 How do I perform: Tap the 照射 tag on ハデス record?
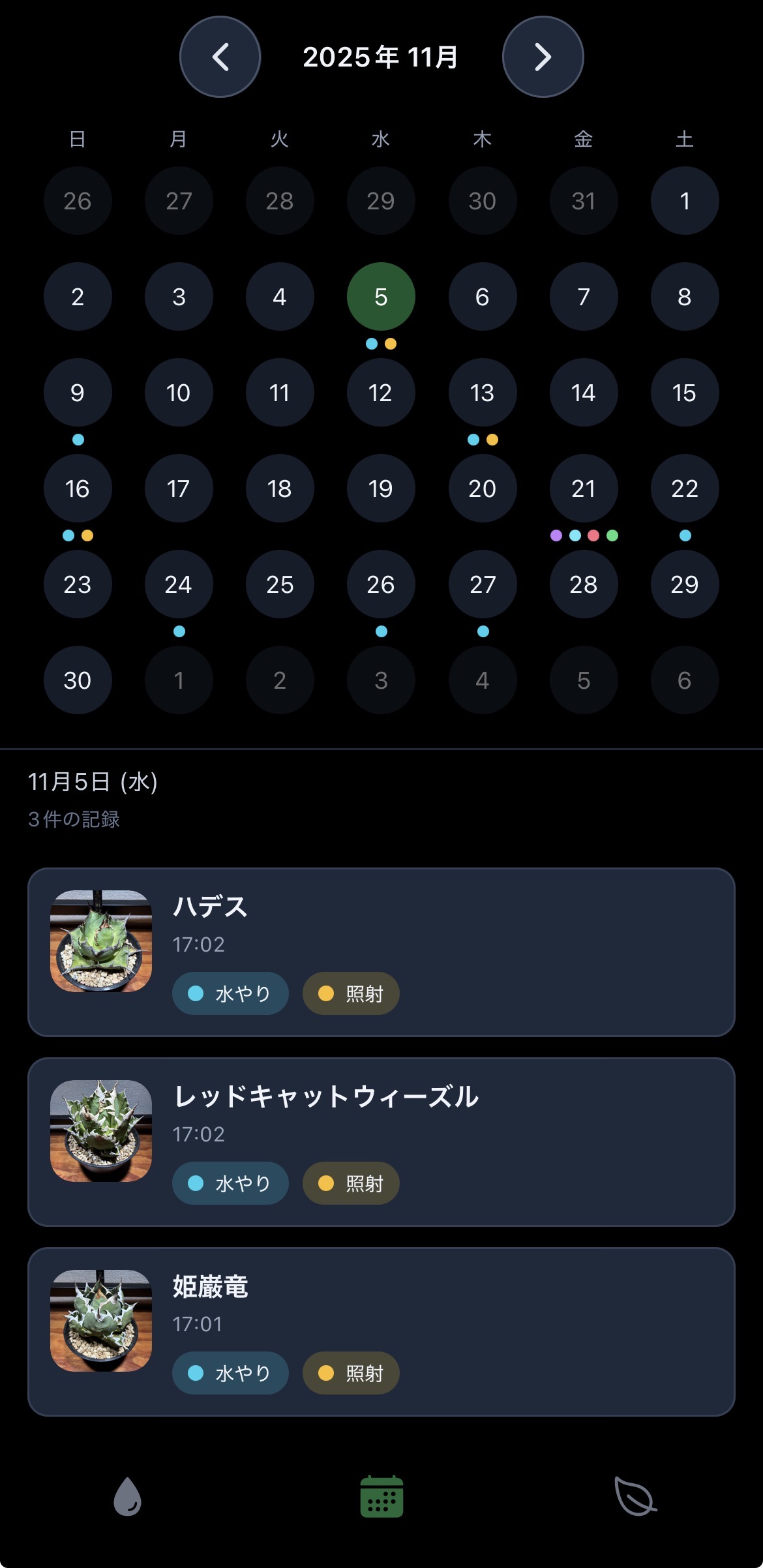pyautogui.click(x=350, y=993)
